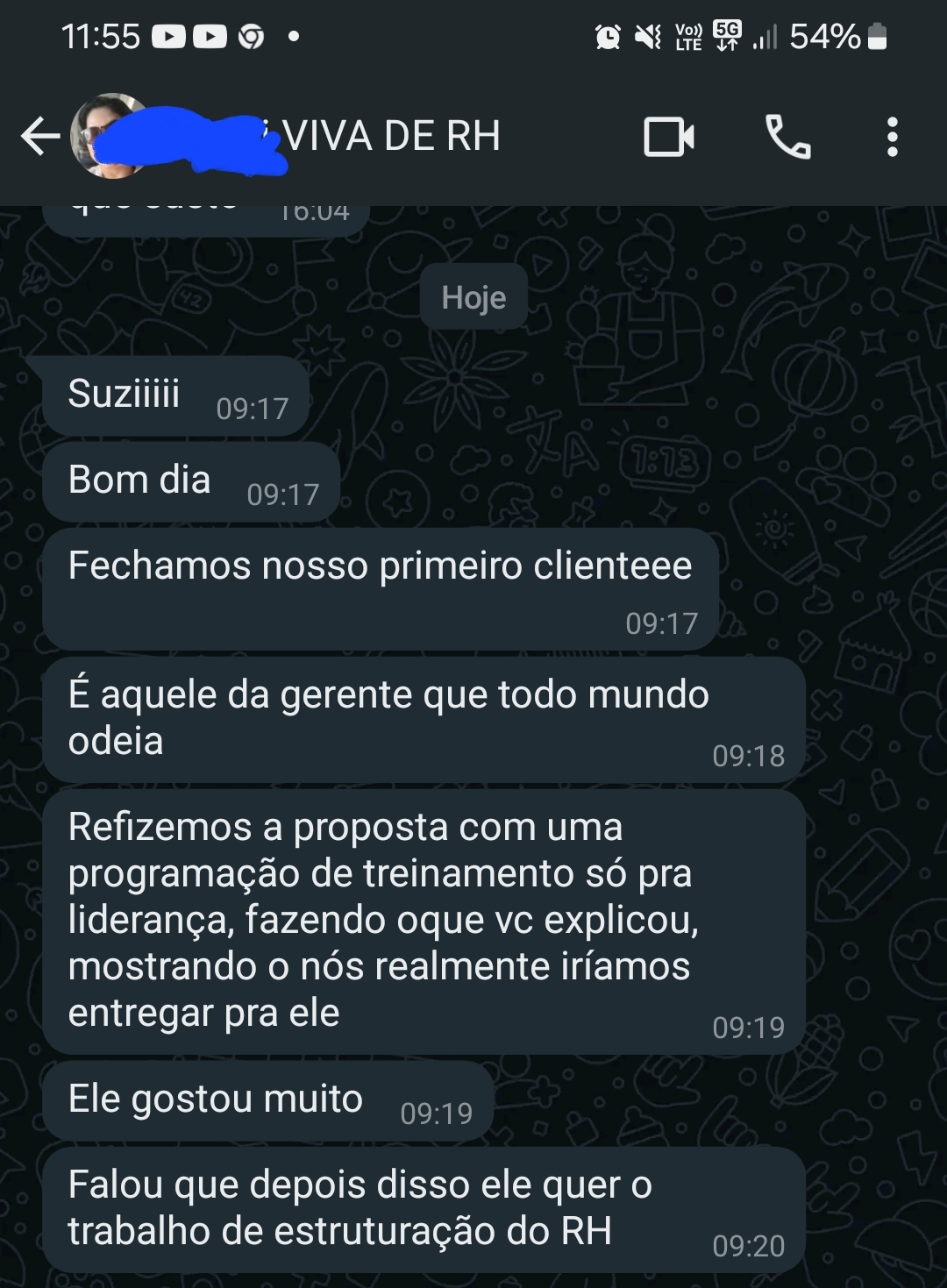Open the three-dot overflow menu
947x1288 pixels.
point(893,136)
